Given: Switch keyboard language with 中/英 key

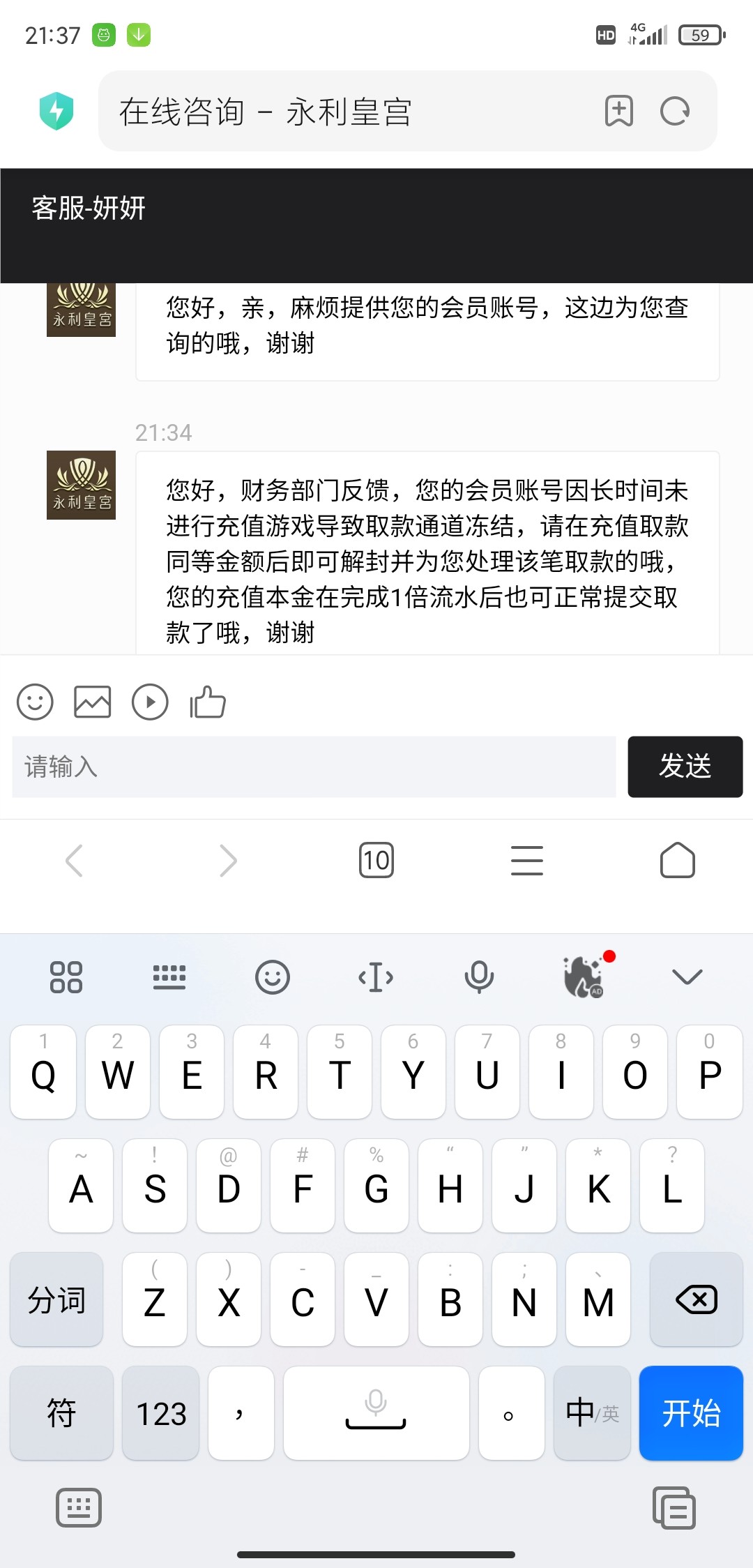Looking at the screenshot, I should [x=592, y=1413].
